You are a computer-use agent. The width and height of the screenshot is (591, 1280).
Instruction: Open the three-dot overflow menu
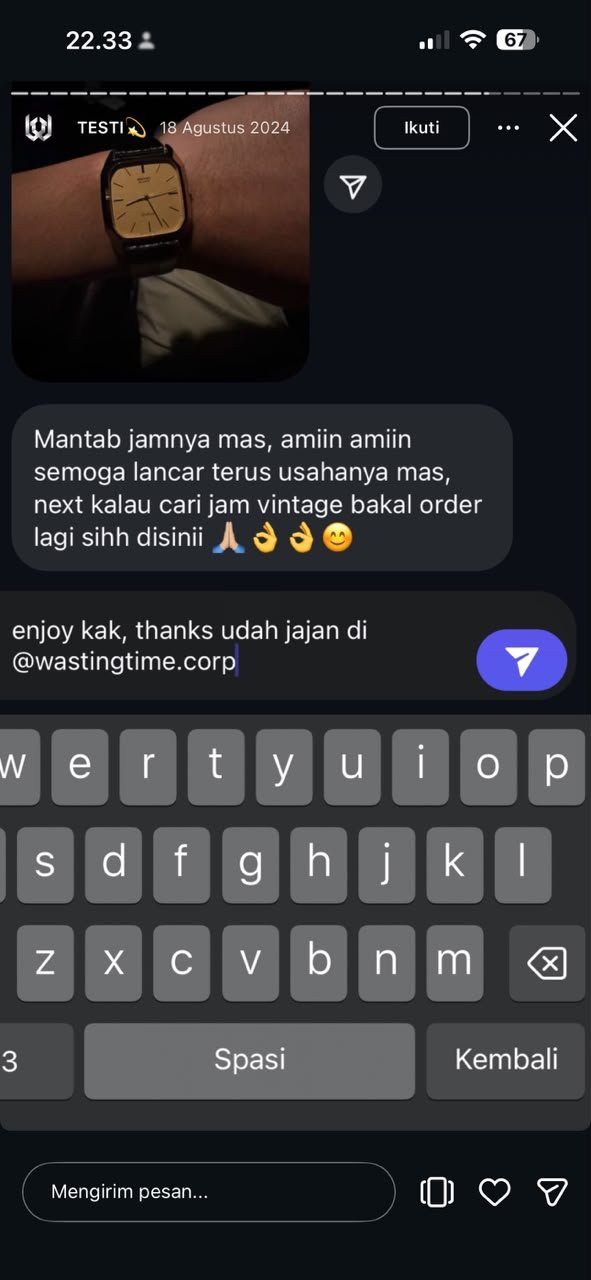pos(508,128)
